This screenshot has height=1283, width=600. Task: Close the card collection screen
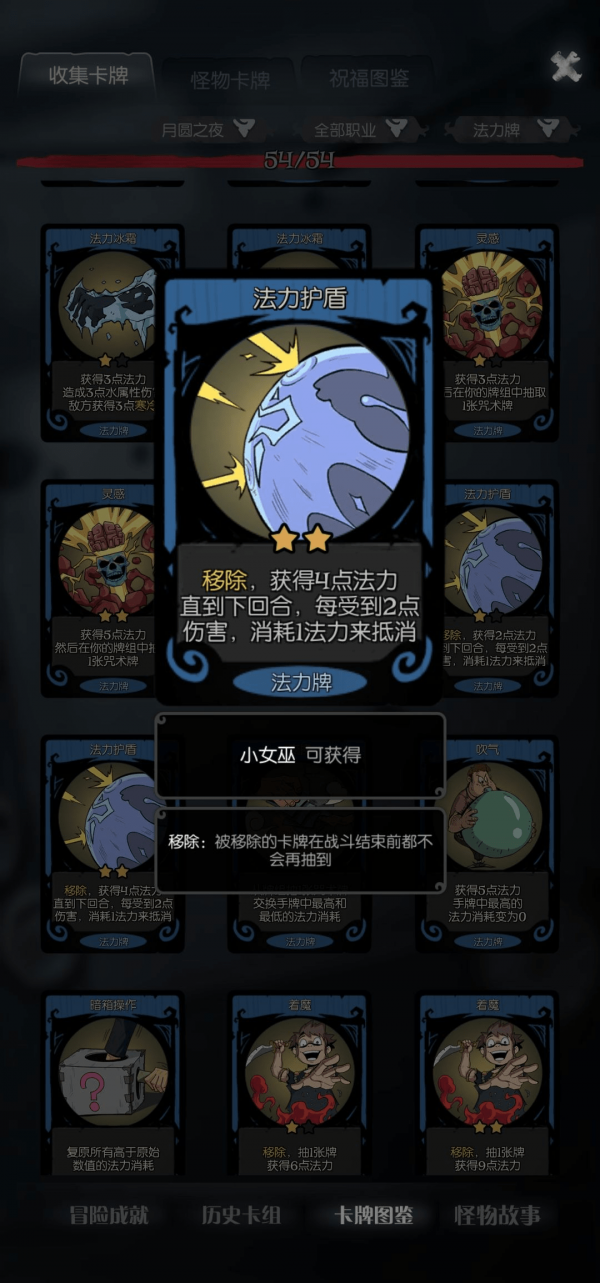click(x=566, y=67)
